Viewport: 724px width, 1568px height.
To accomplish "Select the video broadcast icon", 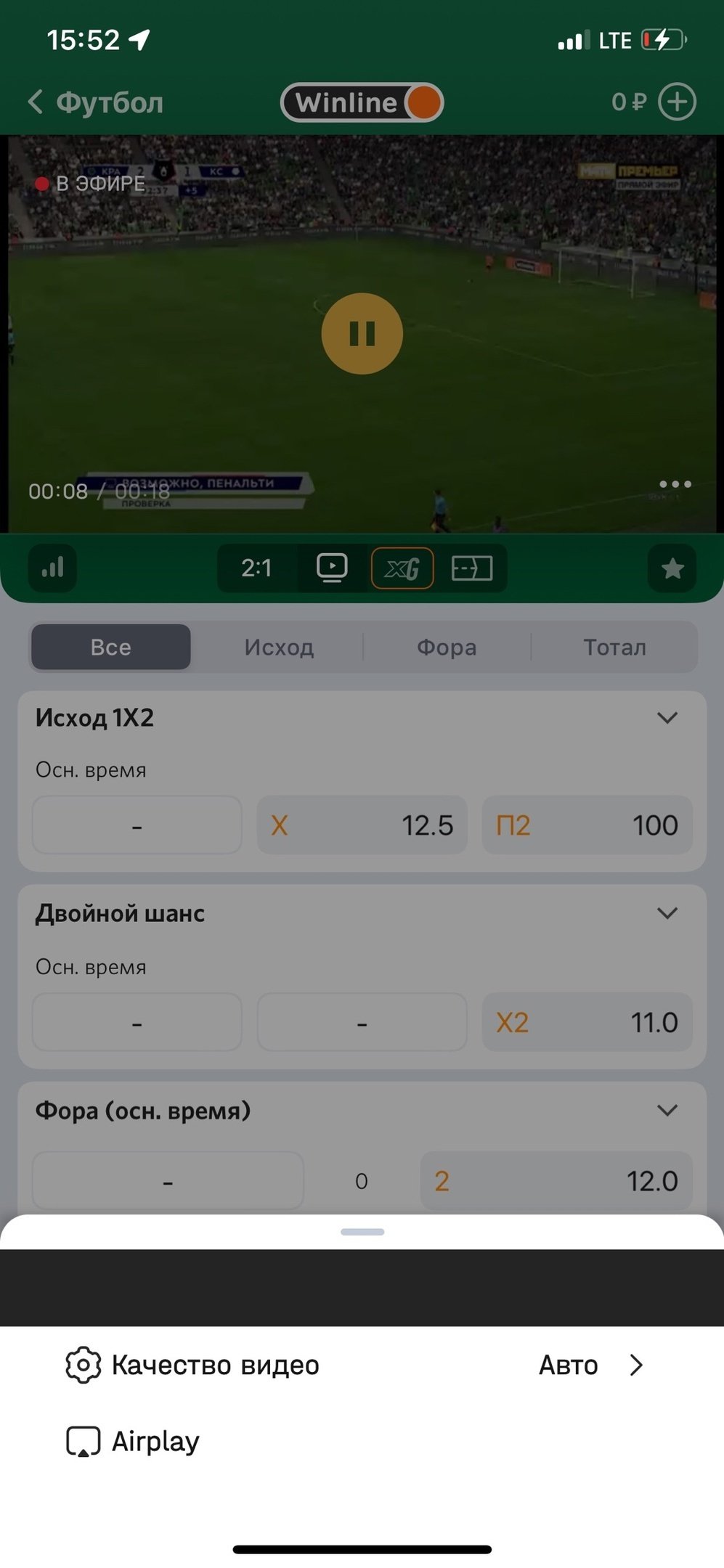I will click(332, 568).
